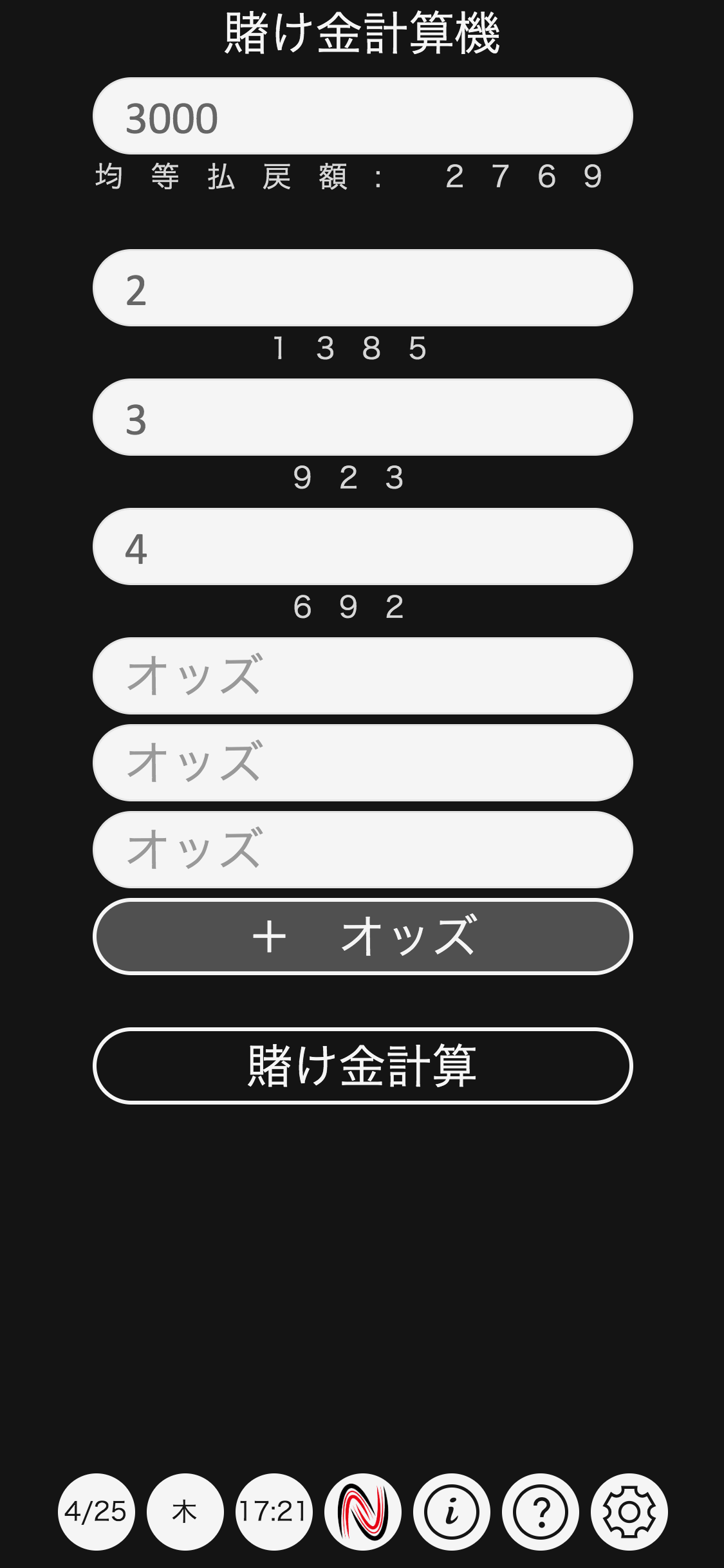
Task: Edit the odds field showing 2
Action: coord(362,288)
